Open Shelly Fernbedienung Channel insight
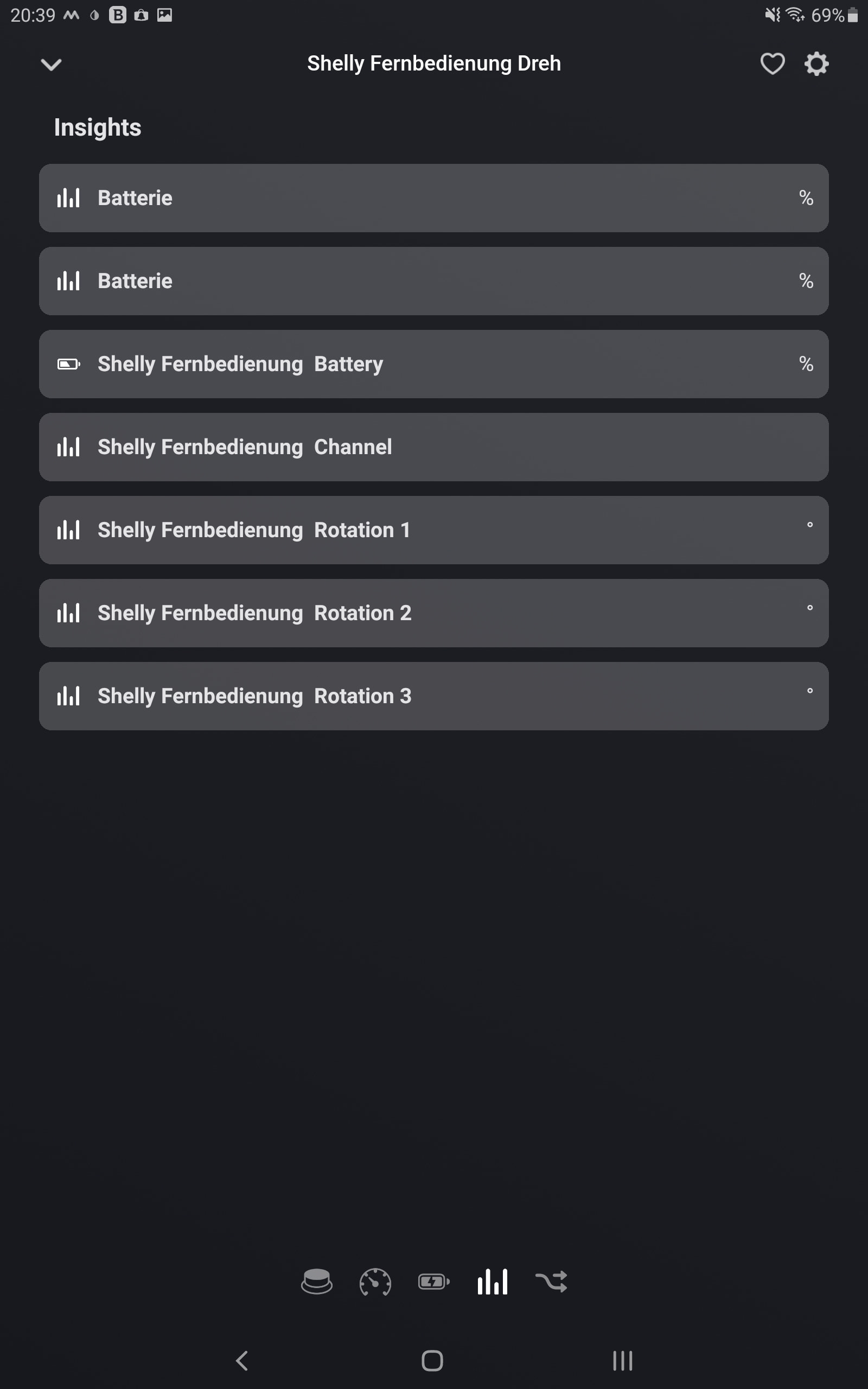 [433, 447]
